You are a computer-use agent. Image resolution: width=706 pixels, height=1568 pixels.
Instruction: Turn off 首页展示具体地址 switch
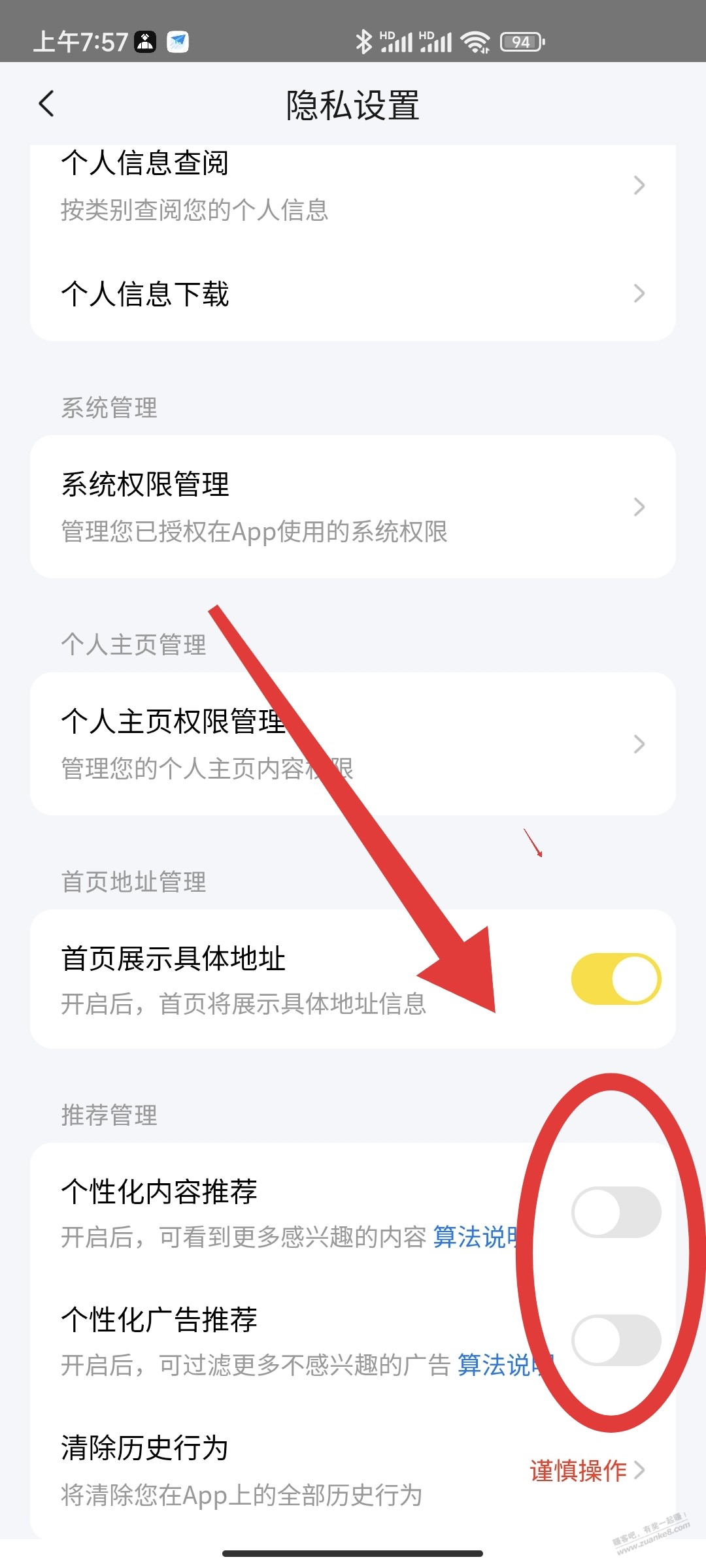coord(616,979)
